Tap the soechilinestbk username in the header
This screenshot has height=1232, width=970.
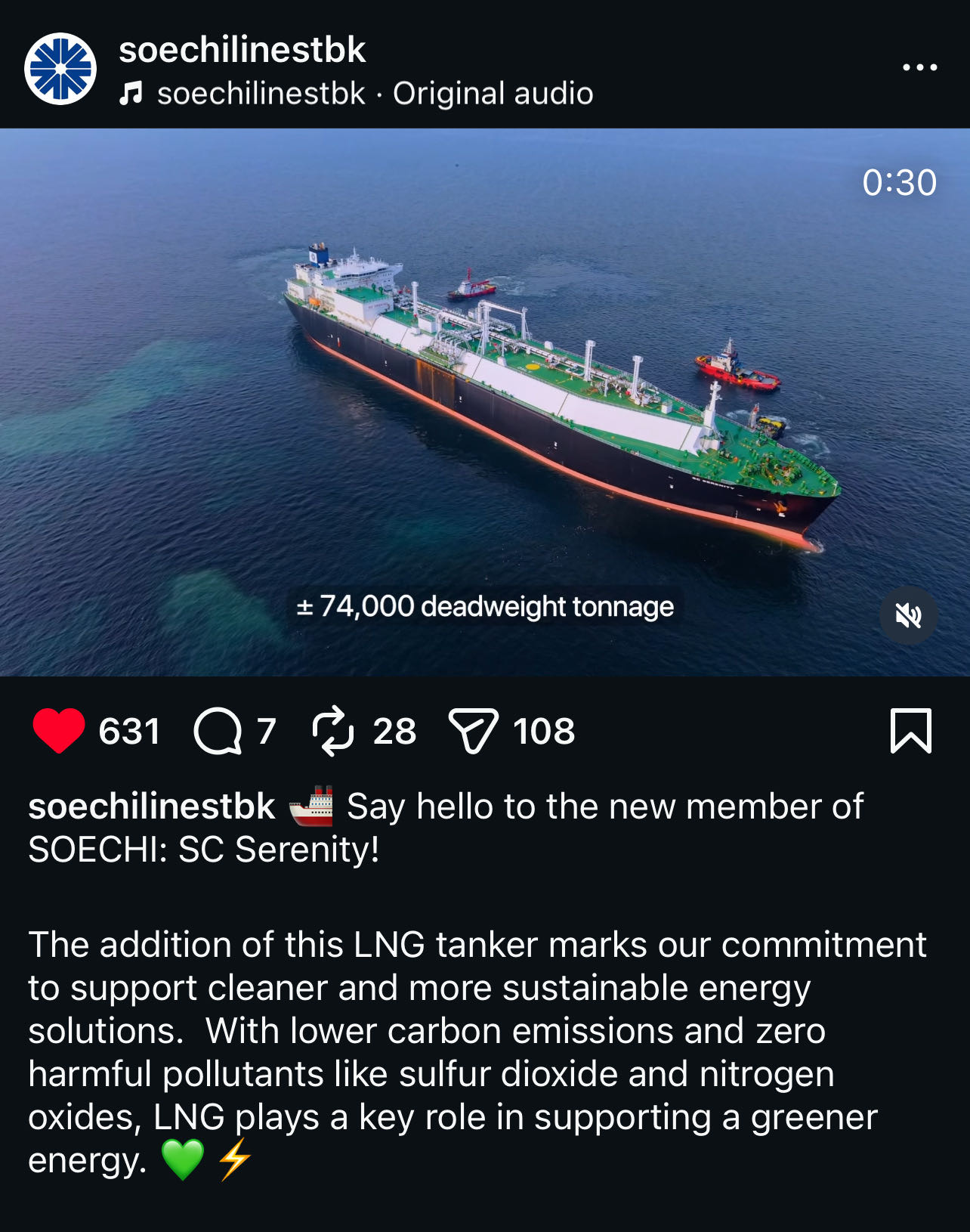pyautogui.click(x=242, y=50)
